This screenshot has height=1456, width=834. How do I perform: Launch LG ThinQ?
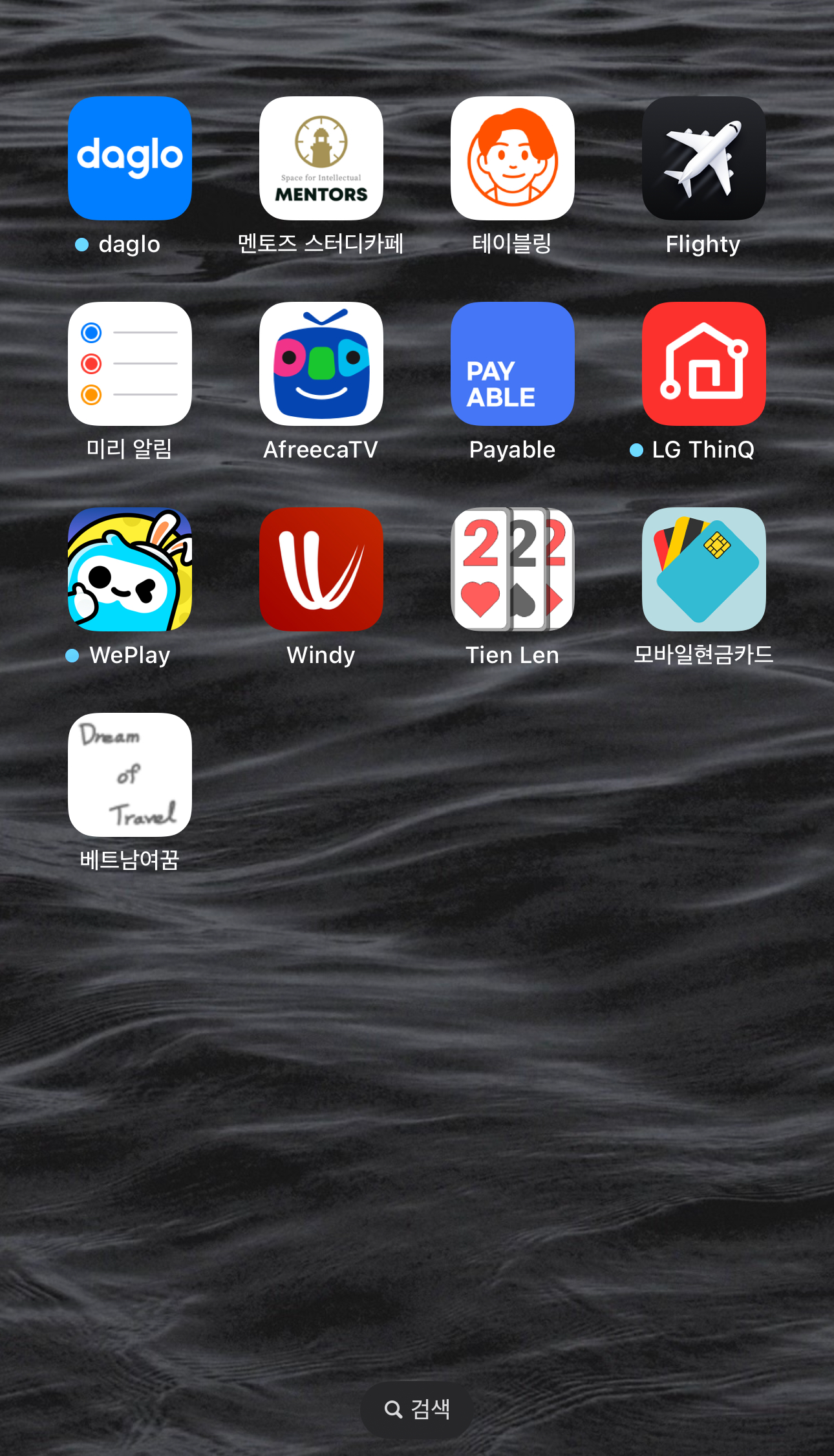tap(703, 364)
